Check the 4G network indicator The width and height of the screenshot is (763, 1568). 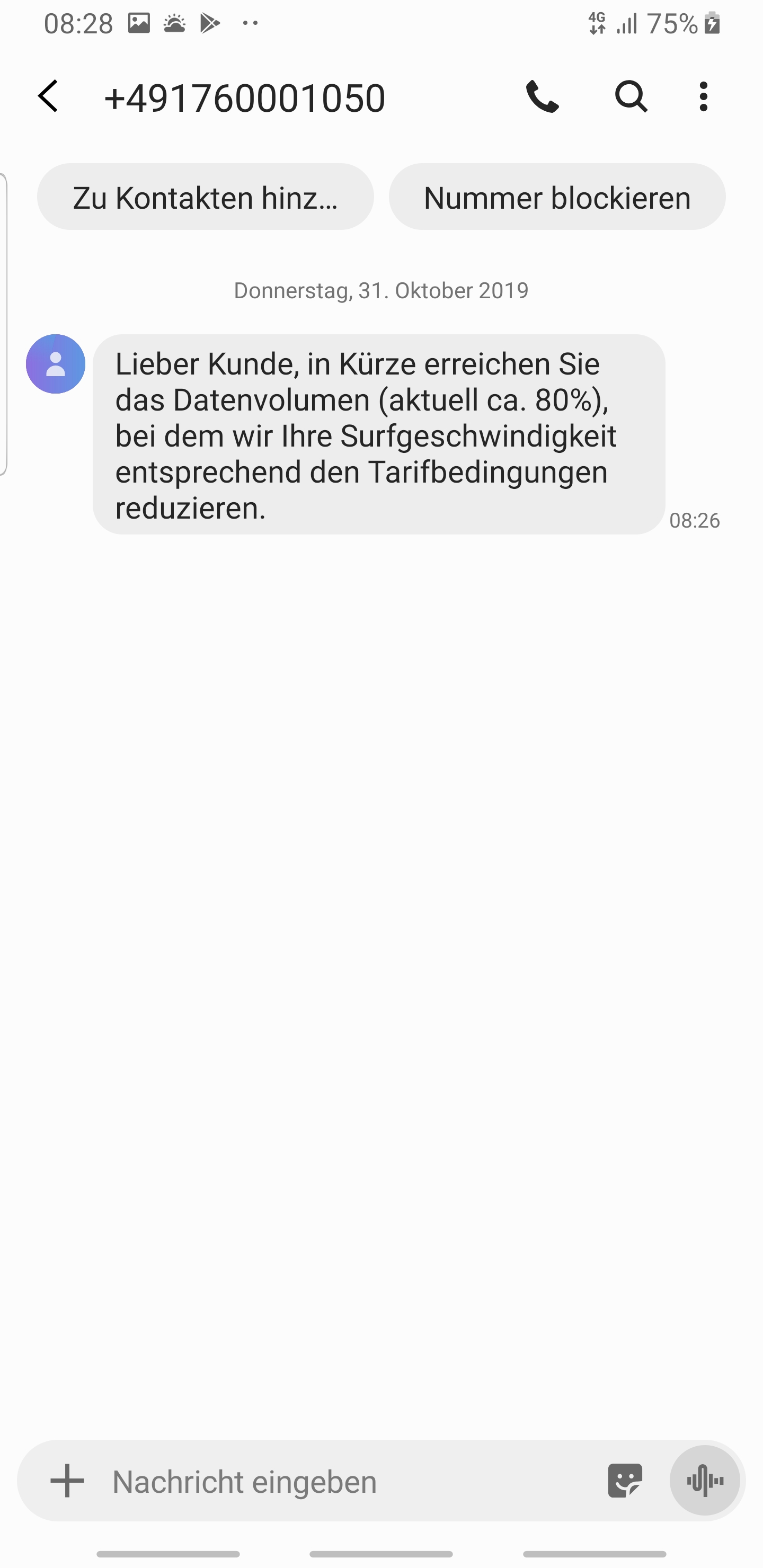point(596,23)
